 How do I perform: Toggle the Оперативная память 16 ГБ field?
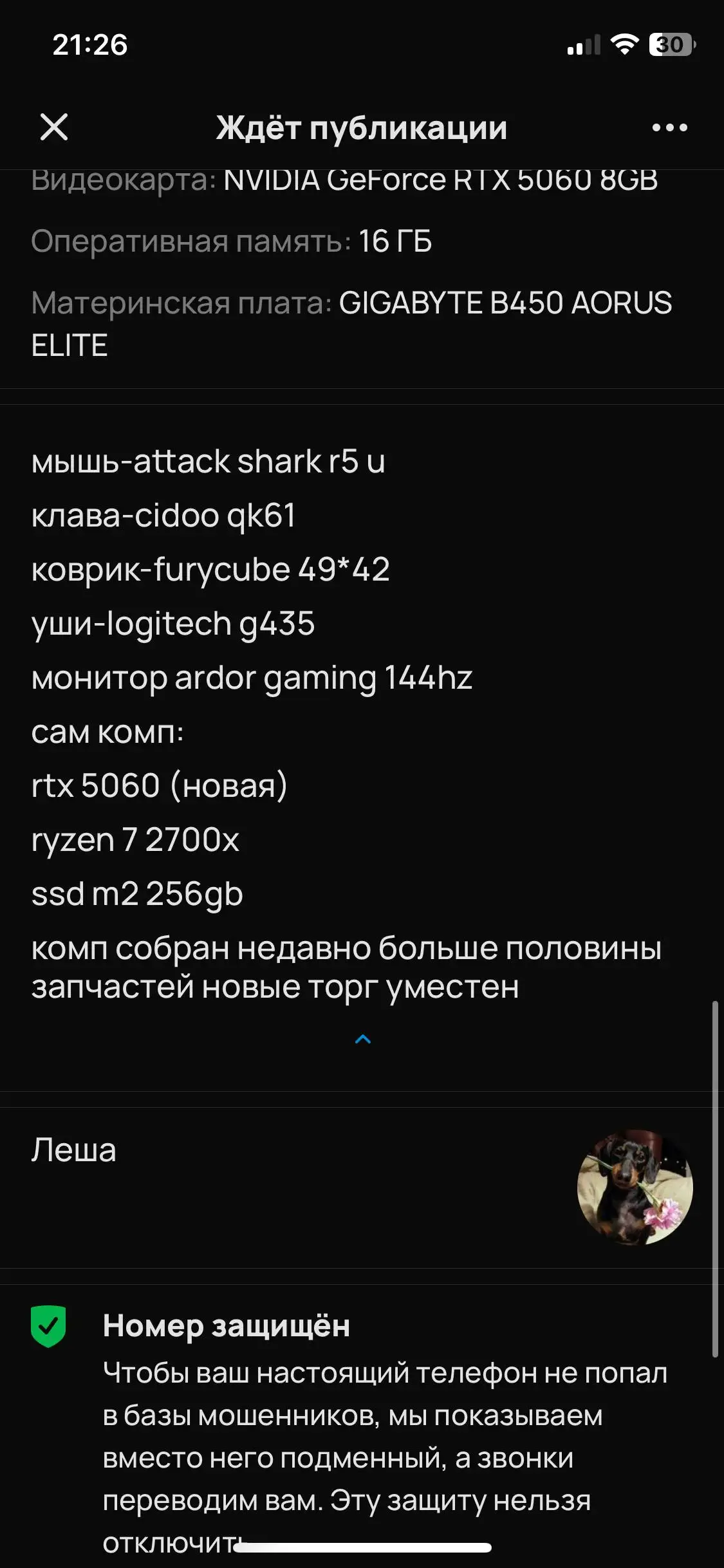(233, 243)
